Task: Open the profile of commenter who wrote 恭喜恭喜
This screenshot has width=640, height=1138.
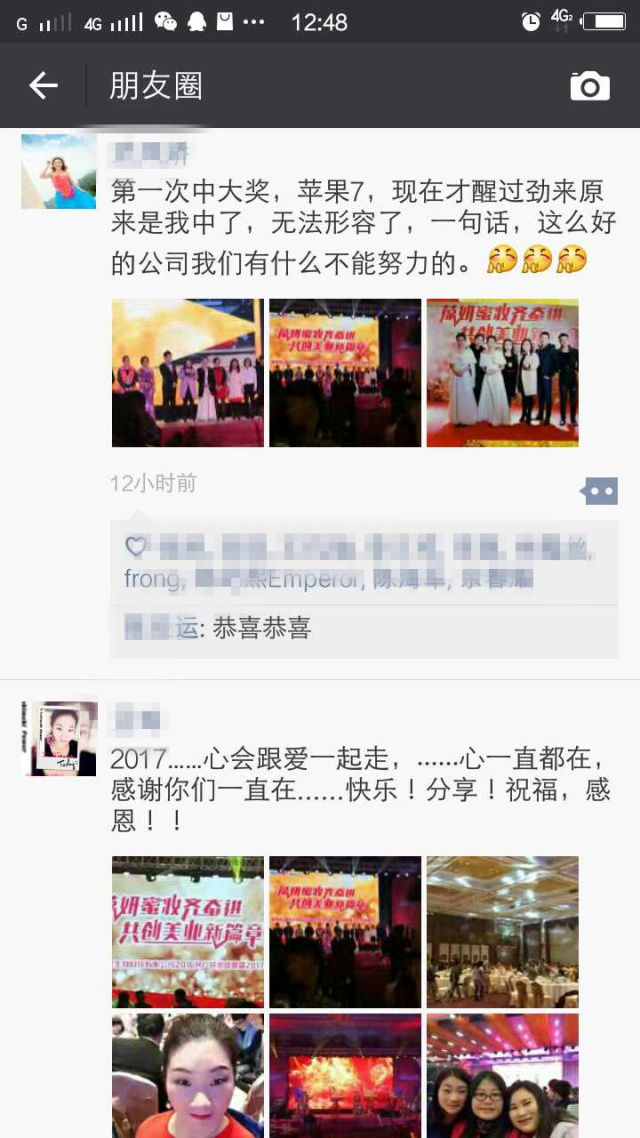Action: (162, 628)
